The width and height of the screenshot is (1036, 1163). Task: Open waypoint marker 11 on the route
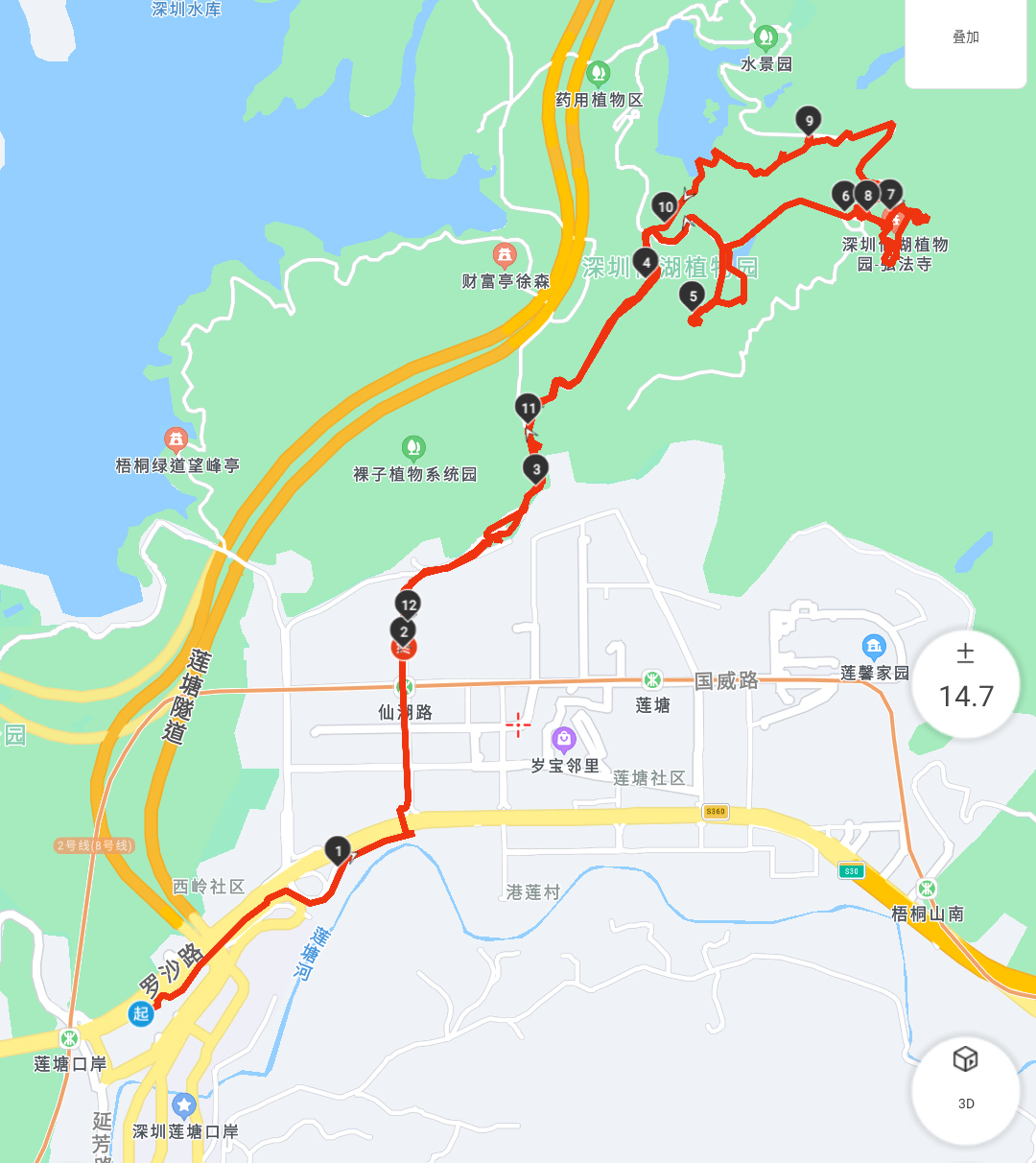tap(528, 407)
